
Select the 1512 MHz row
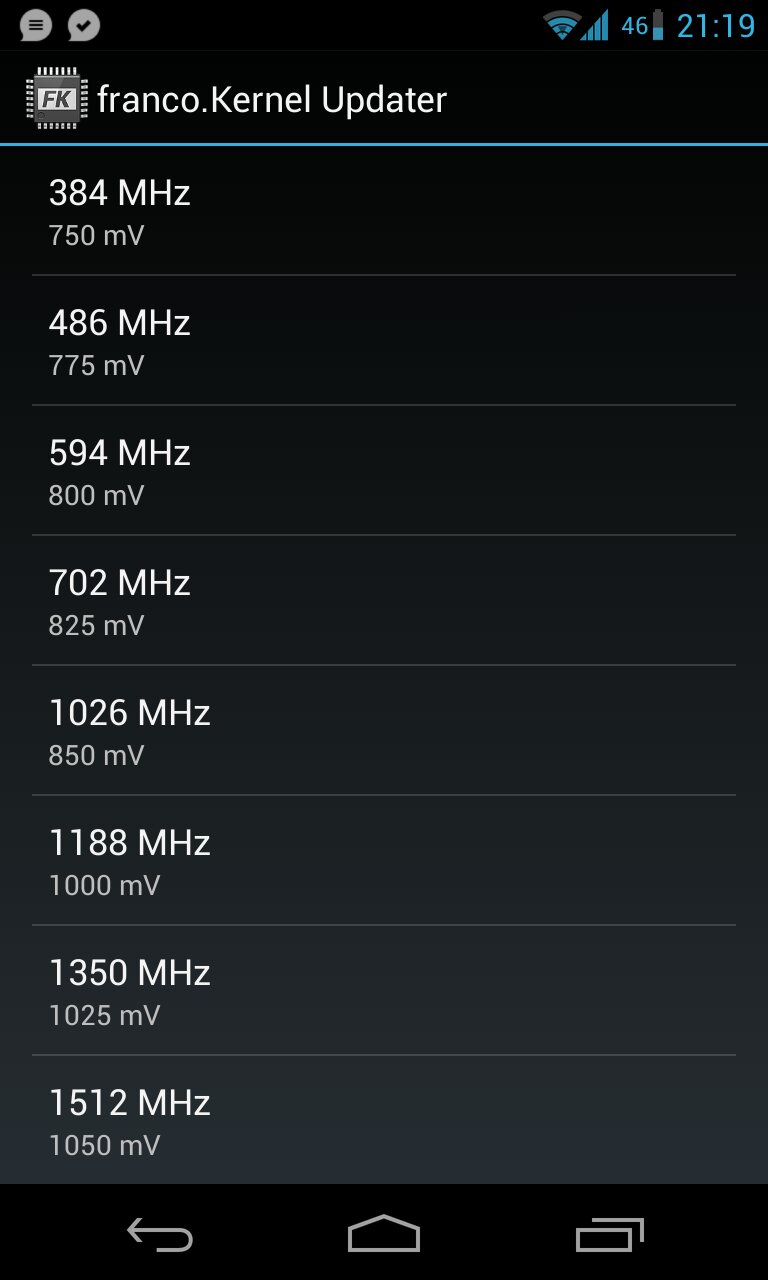click(384, 1120)
